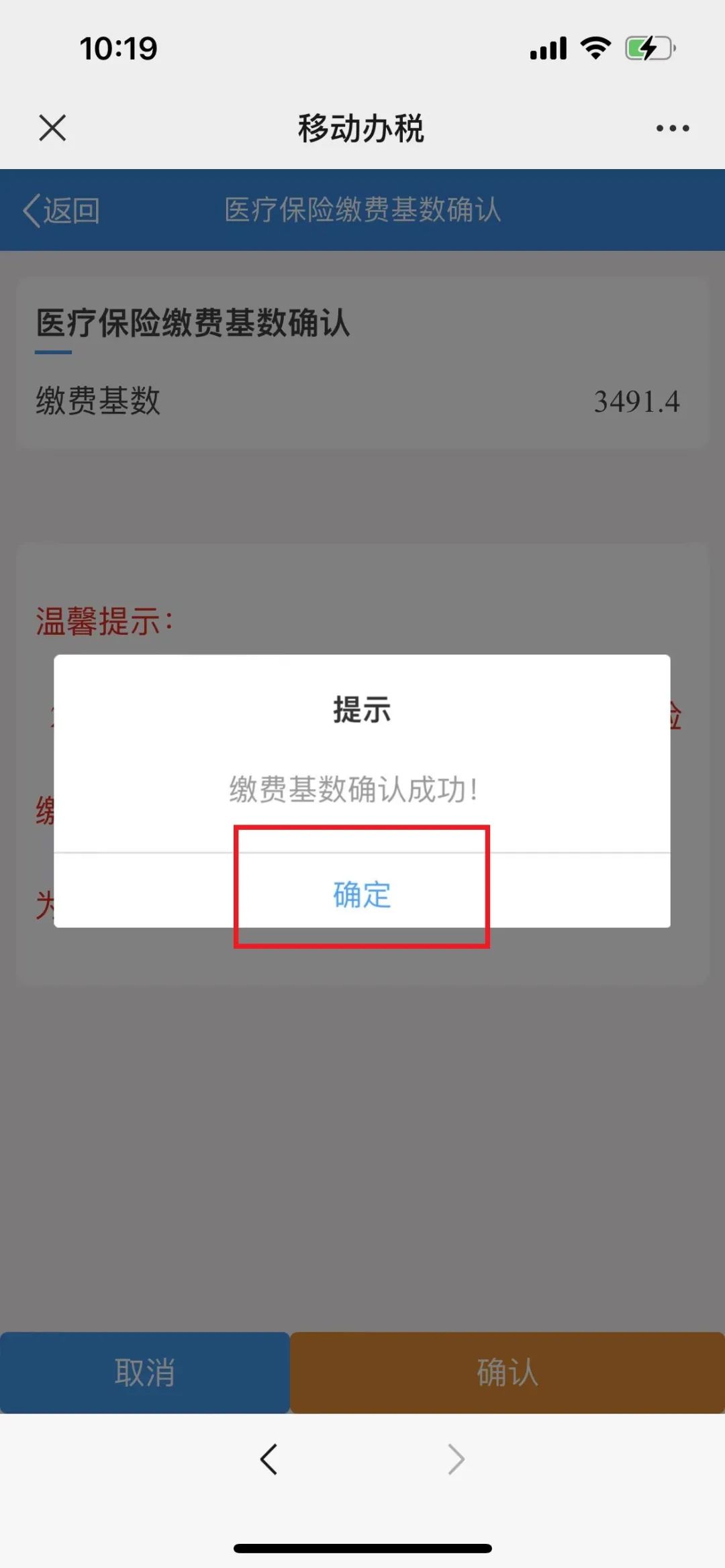The image size is (725, 1568).
Task: Go back using the browser back arrow
Action: click(269, 1459)
